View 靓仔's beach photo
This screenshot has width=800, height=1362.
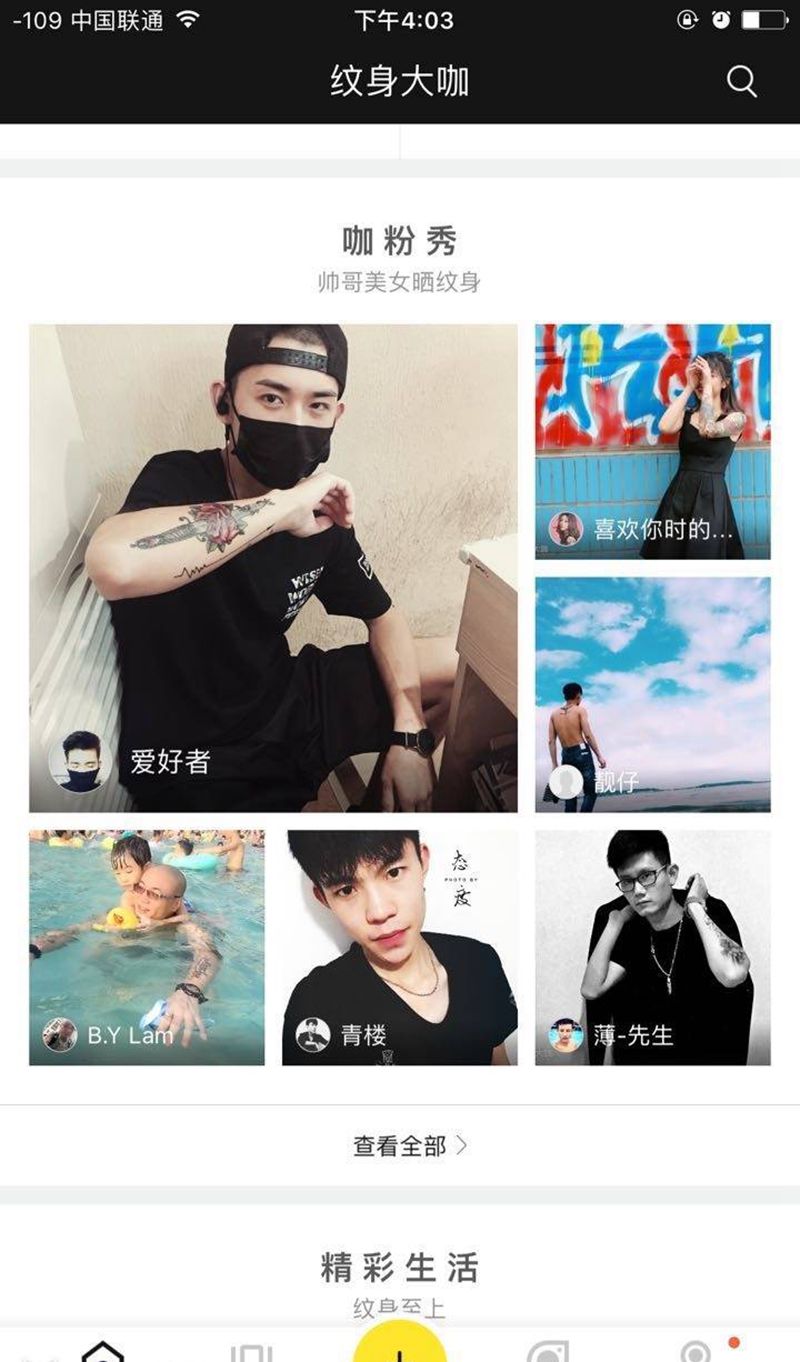(652, 693)
